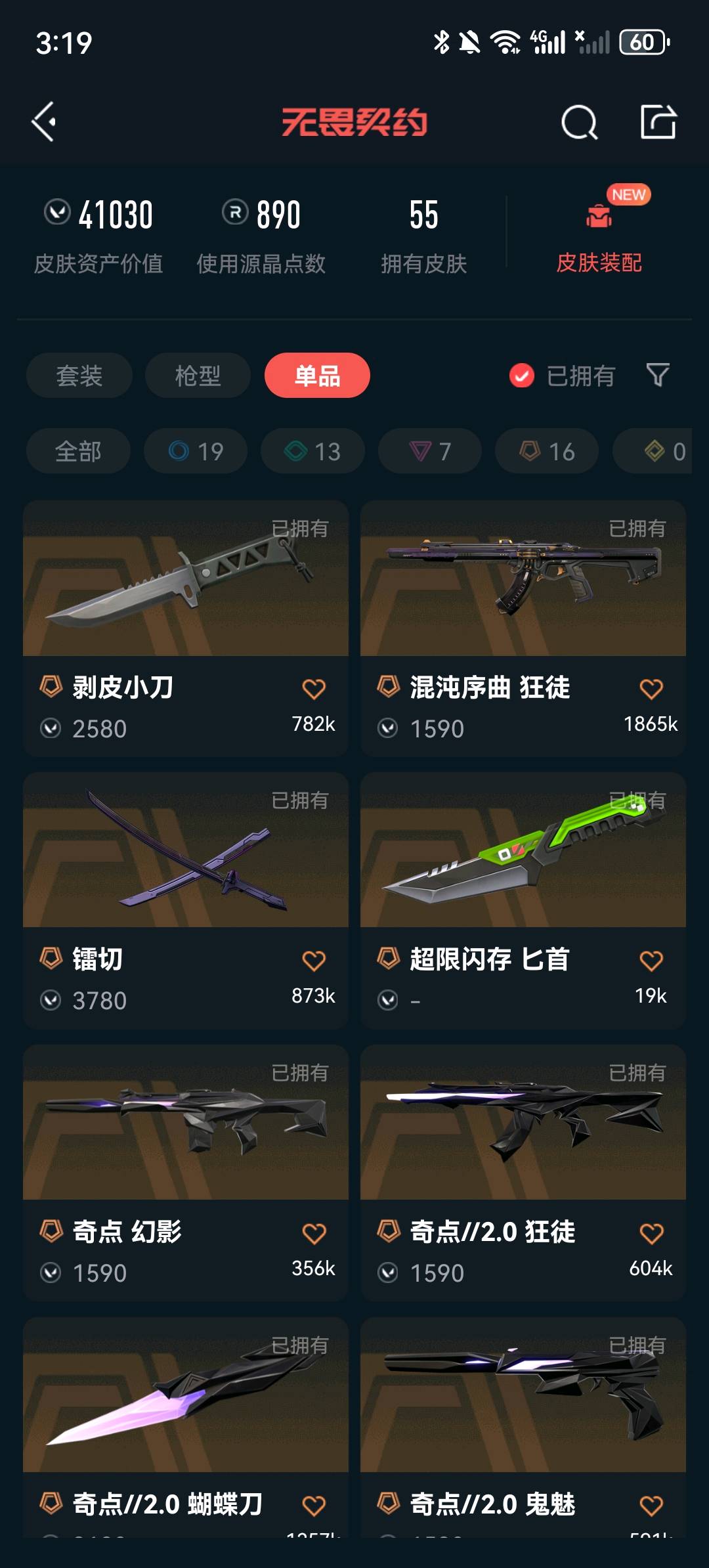Go back using the top-left arrow
The image size is (709, 1568).
point(44,121)
